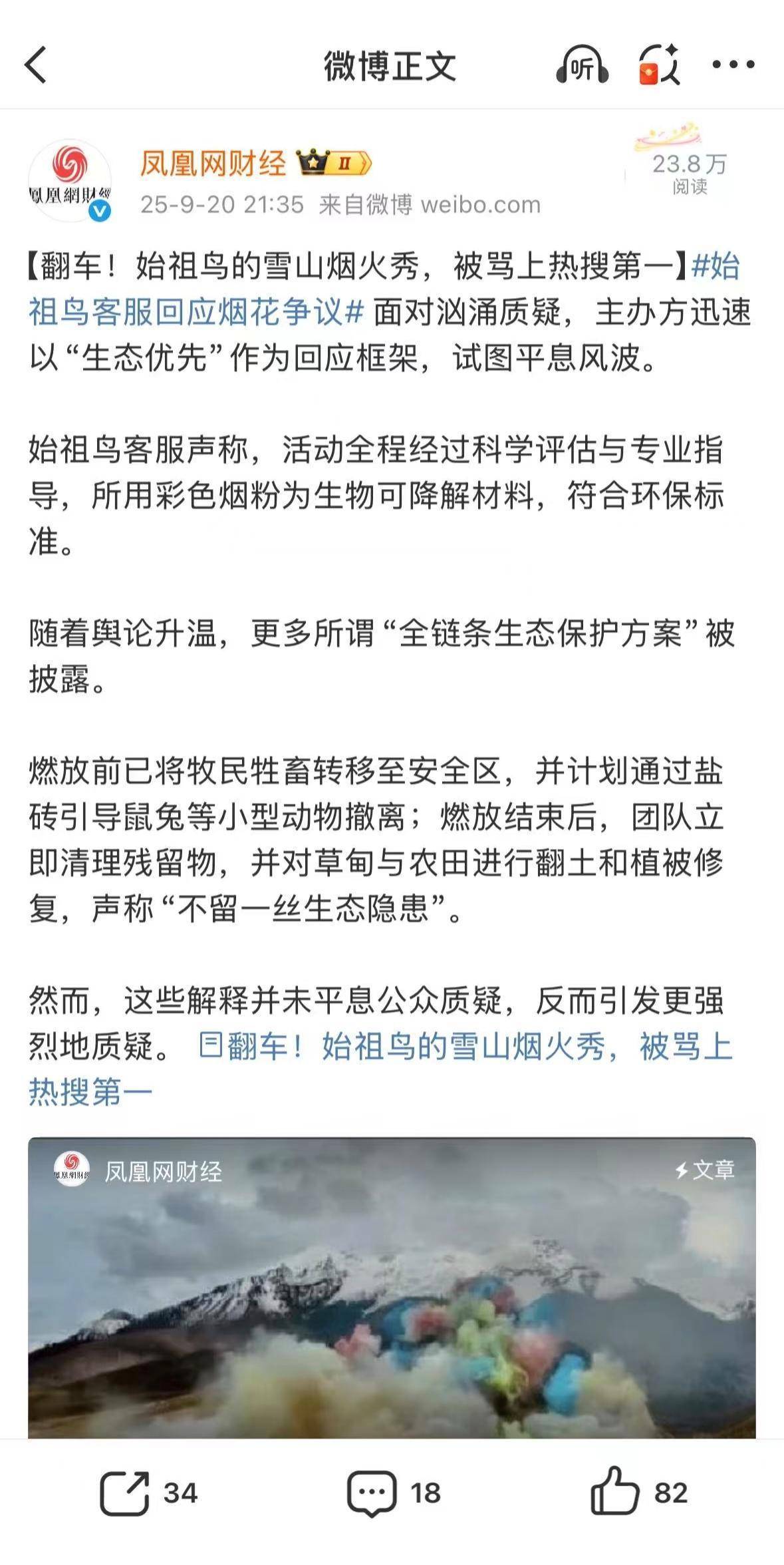This screenshot has width=784, height=1565.
Task: Open the three-dot overflow menu
Action: [733, 65]
